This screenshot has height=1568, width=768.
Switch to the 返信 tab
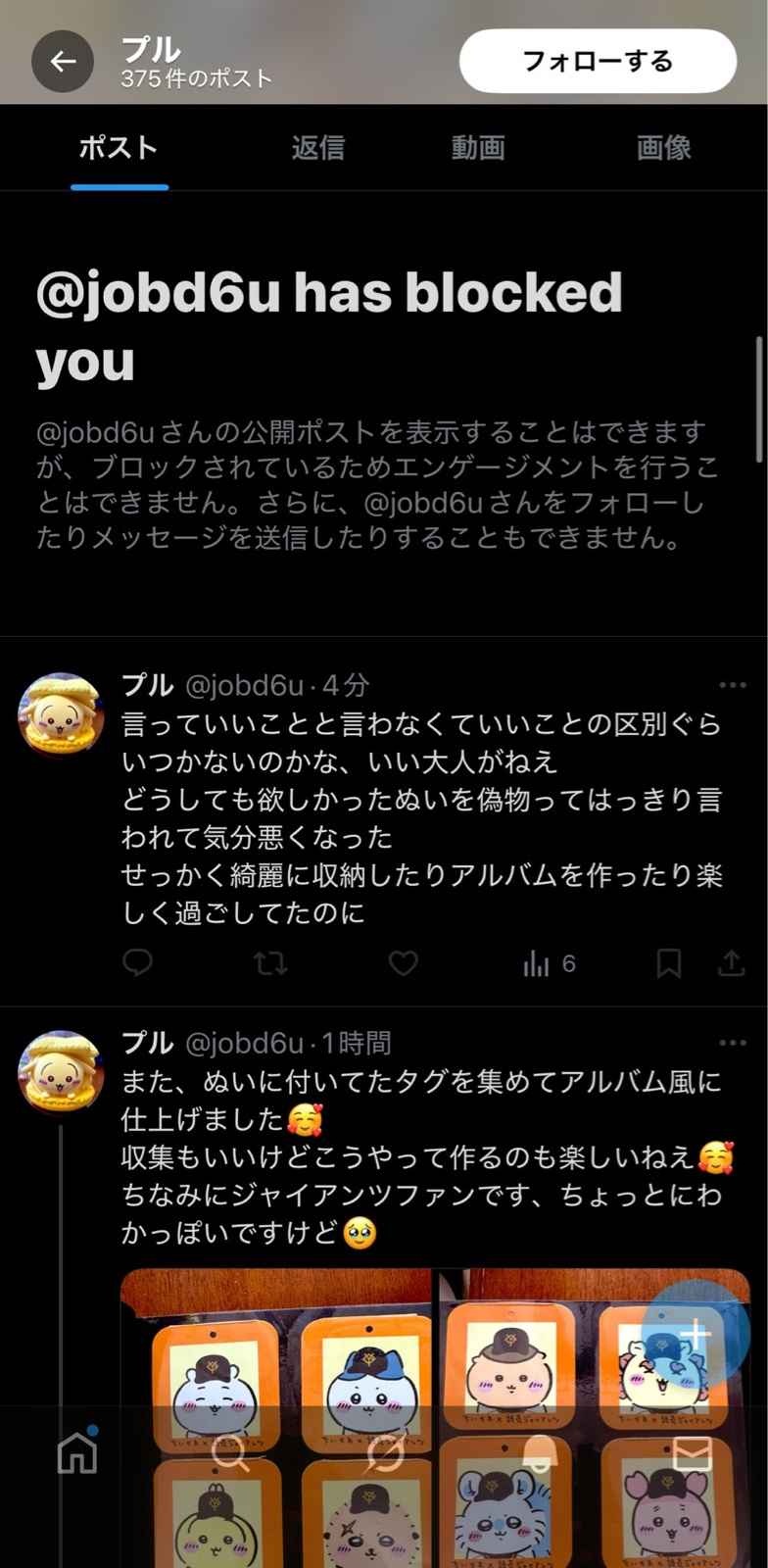coord(317,148)
